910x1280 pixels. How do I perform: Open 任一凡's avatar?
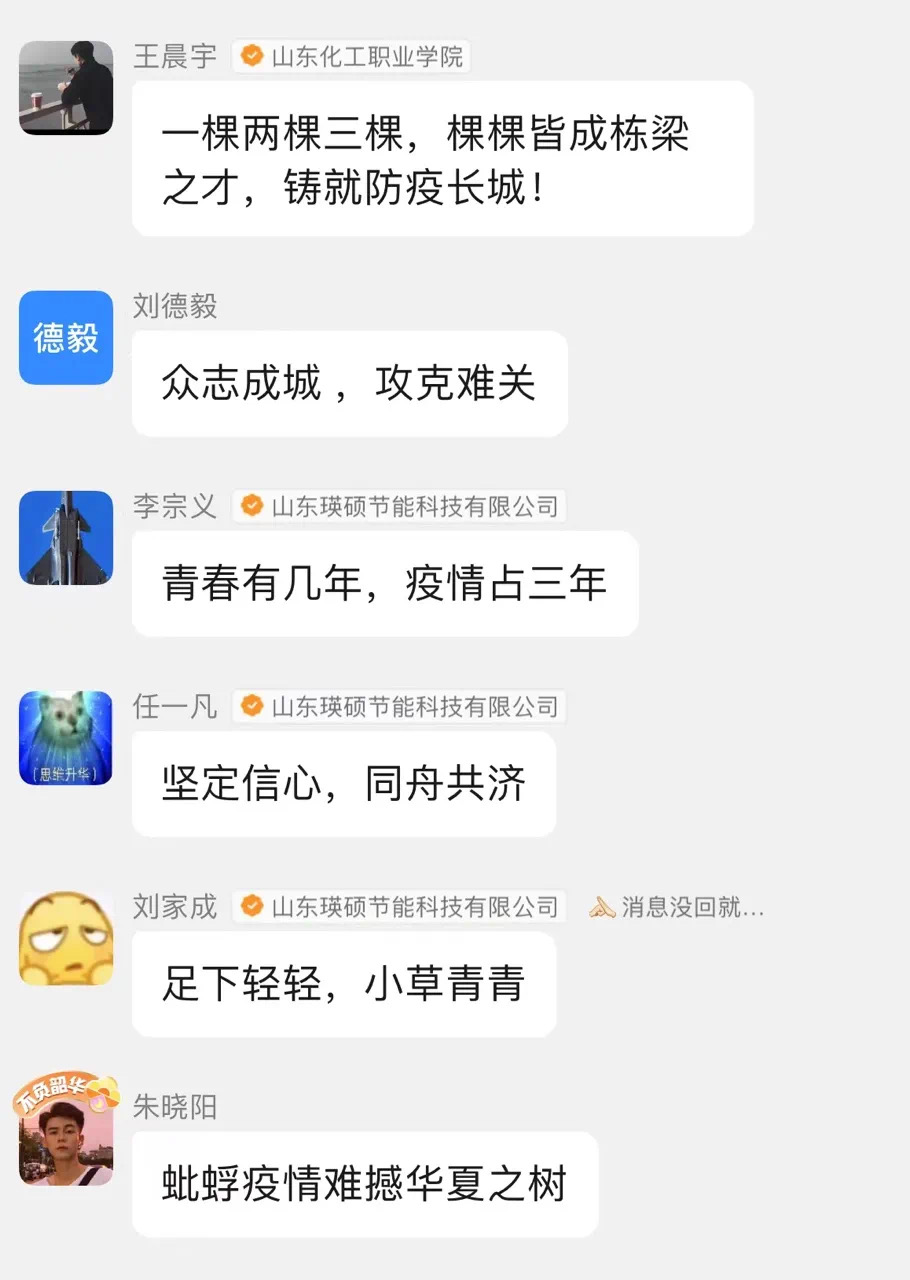coord(66,738)
